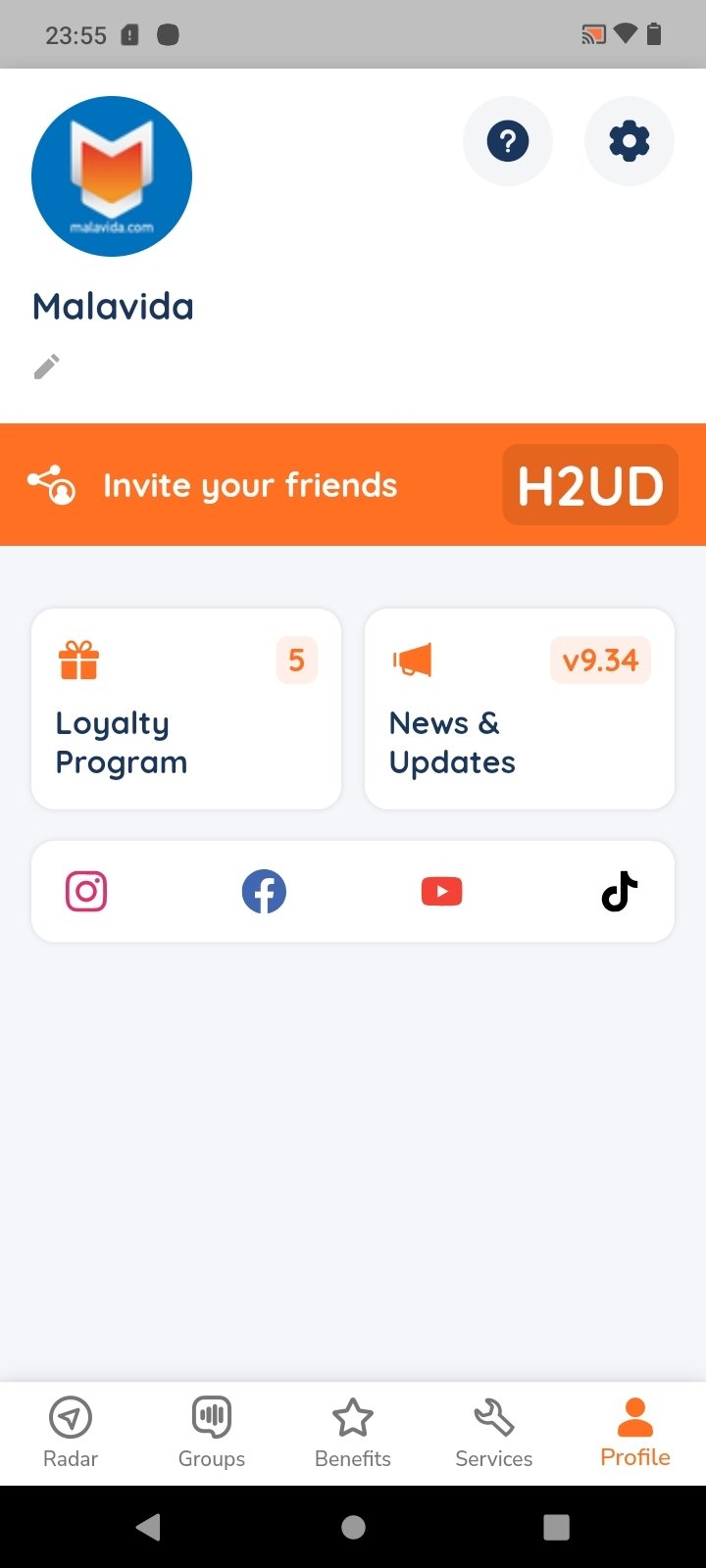
Task: Go to the system home screen
Action: point(353,1527)
